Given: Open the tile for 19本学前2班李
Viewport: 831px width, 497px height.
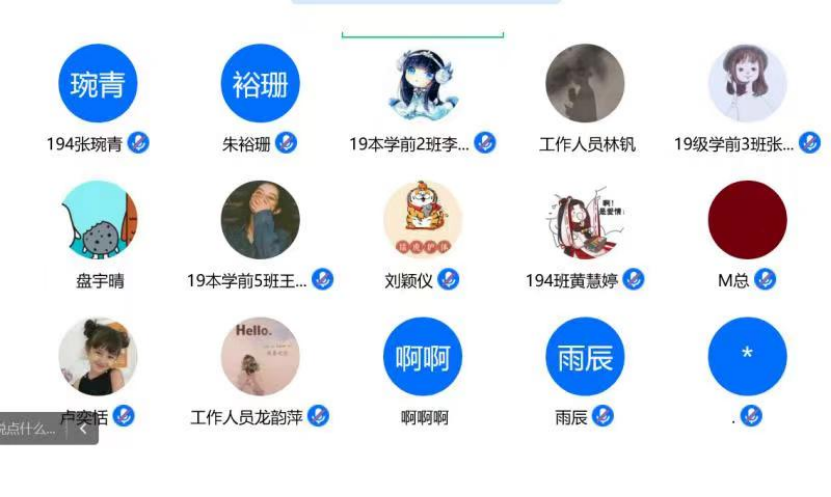Looking at the screenshot, I should click(422, 83).
